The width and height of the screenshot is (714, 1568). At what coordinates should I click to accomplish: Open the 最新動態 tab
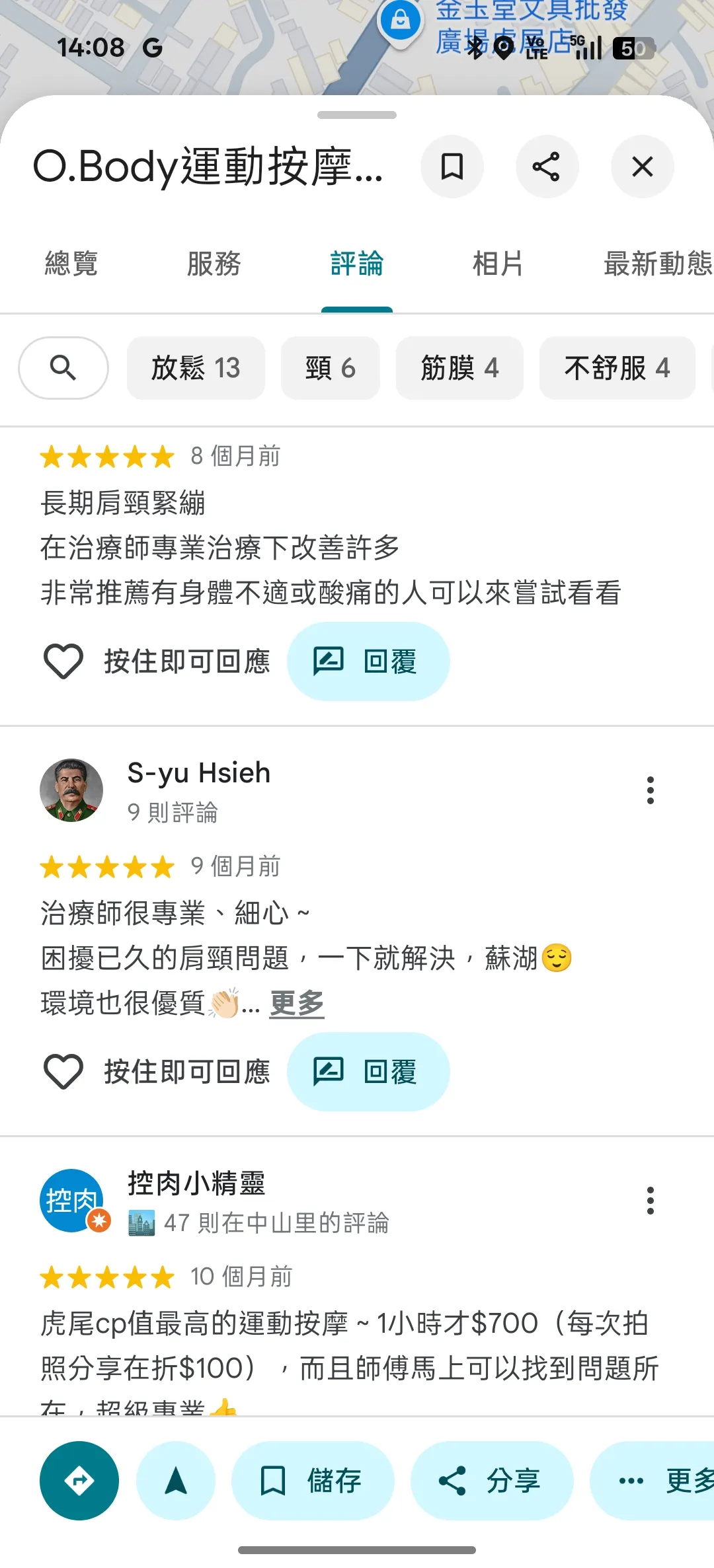click(x=658, y=264)
